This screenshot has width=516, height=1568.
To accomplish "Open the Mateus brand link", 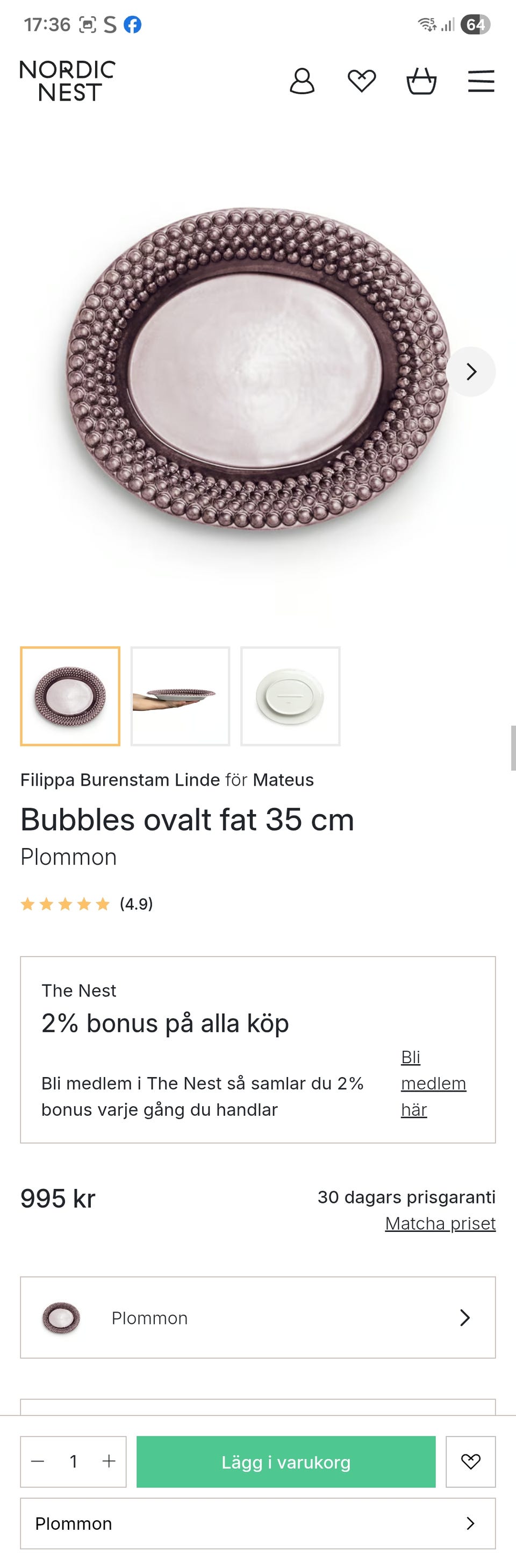I will [x=283, y=780].
